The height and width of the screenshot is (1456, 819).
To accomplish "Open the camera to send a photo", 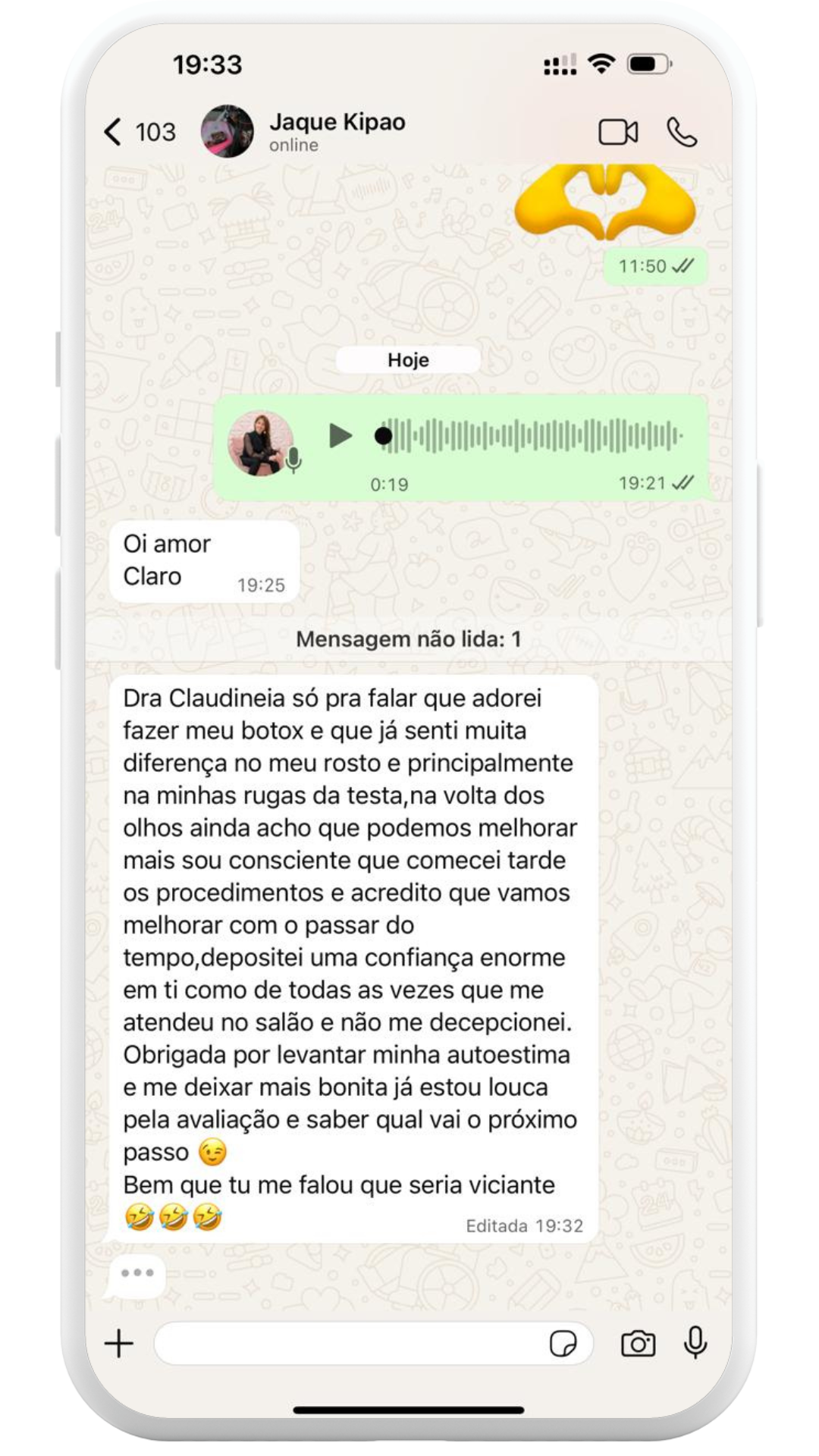I will tap(638, 1344).
